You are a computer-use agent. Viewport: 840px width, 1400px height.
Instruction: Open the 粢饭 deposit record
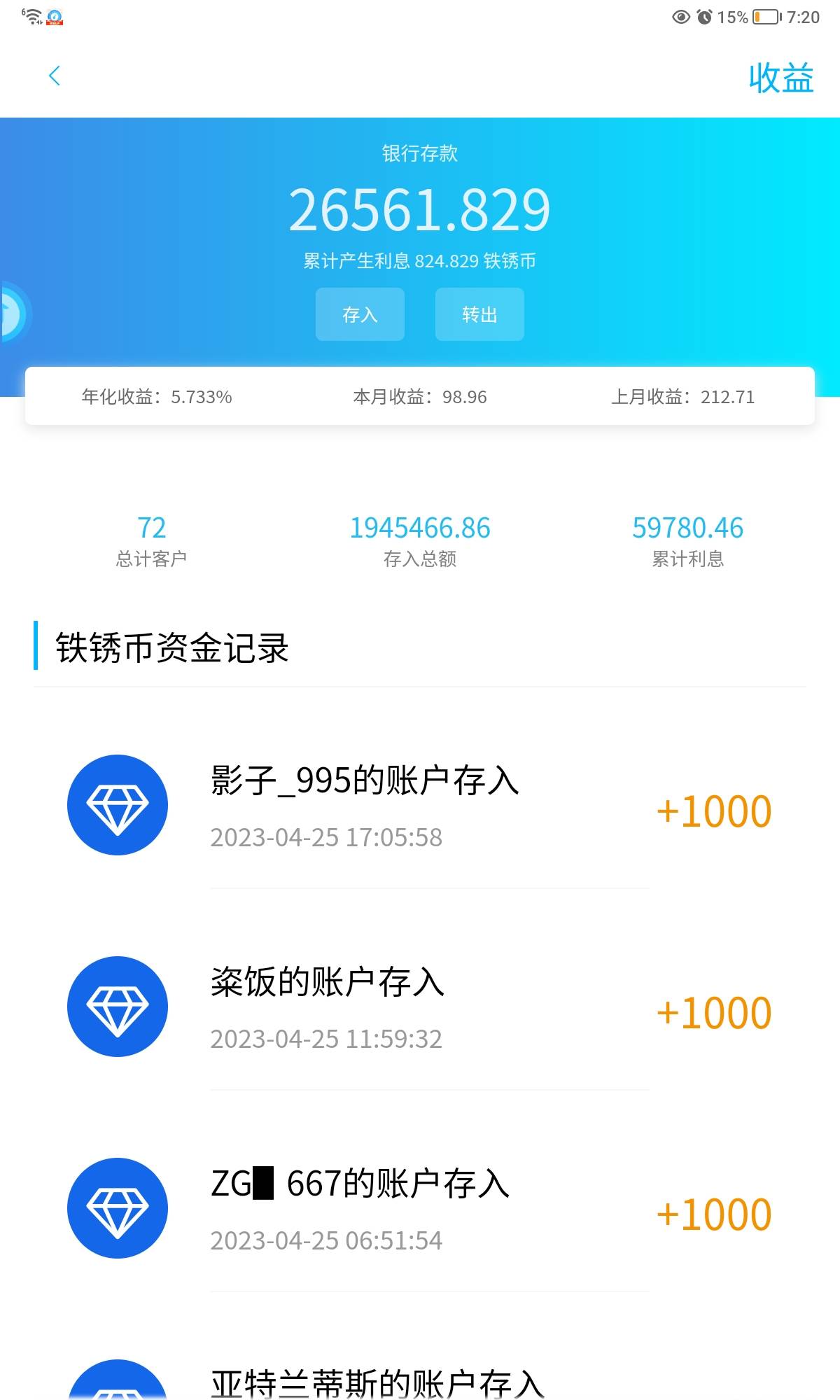[420, 1008]
